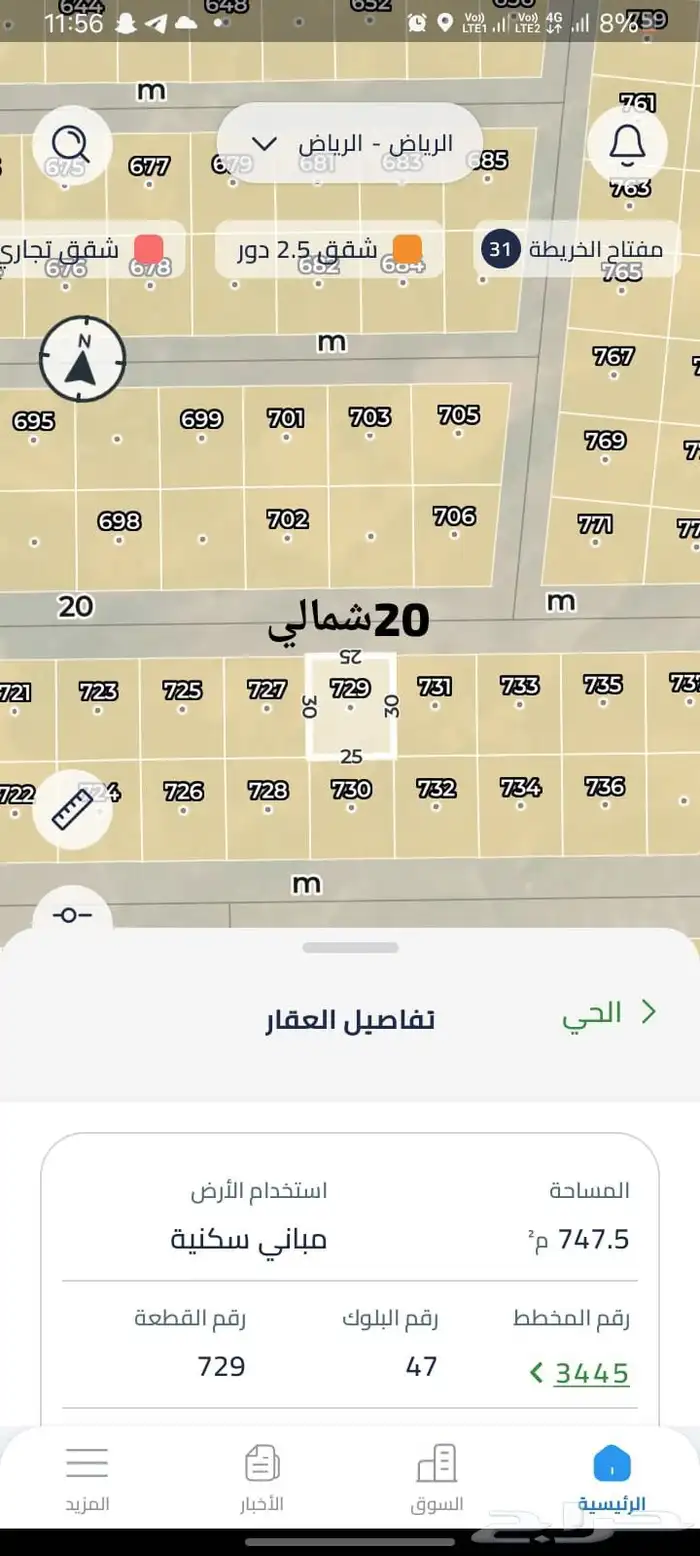Image resolution: width=700 pixels, height=1556 pixels.
Task: Open the المزيد menu tab
Action: point(87,1478)
